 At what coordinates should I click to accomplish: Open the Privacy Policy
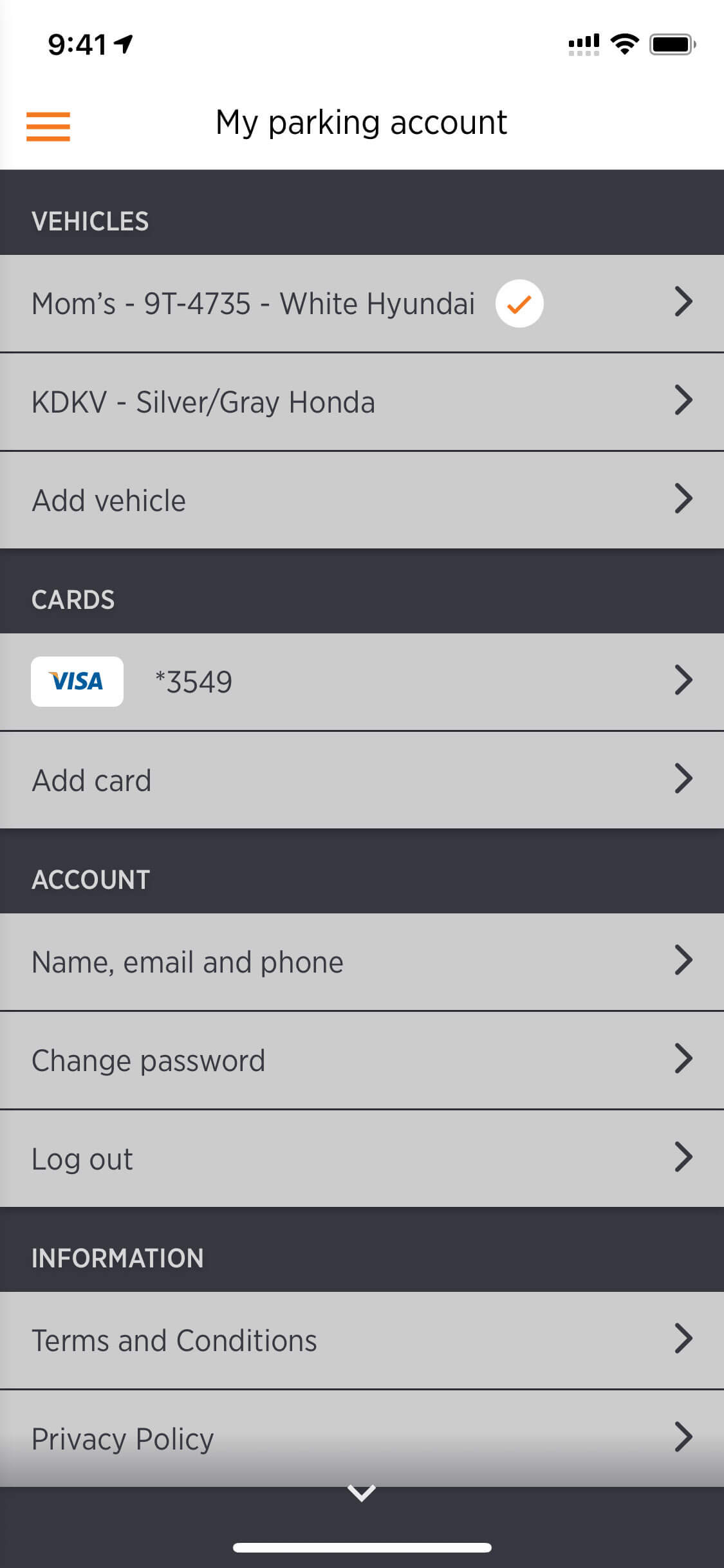(x=362, y=1439)
